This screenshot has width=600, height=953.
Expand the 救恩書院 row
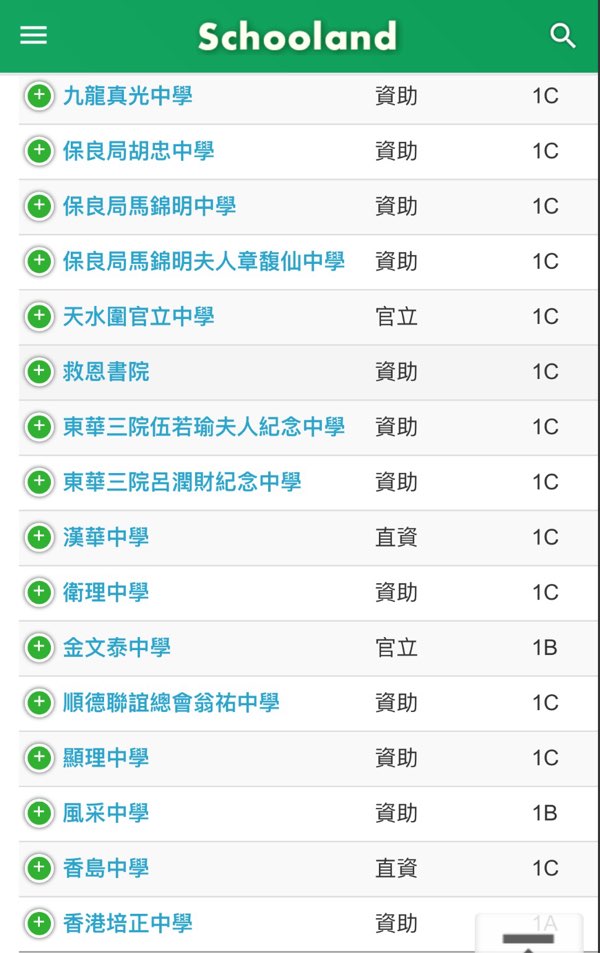[38, 372]
